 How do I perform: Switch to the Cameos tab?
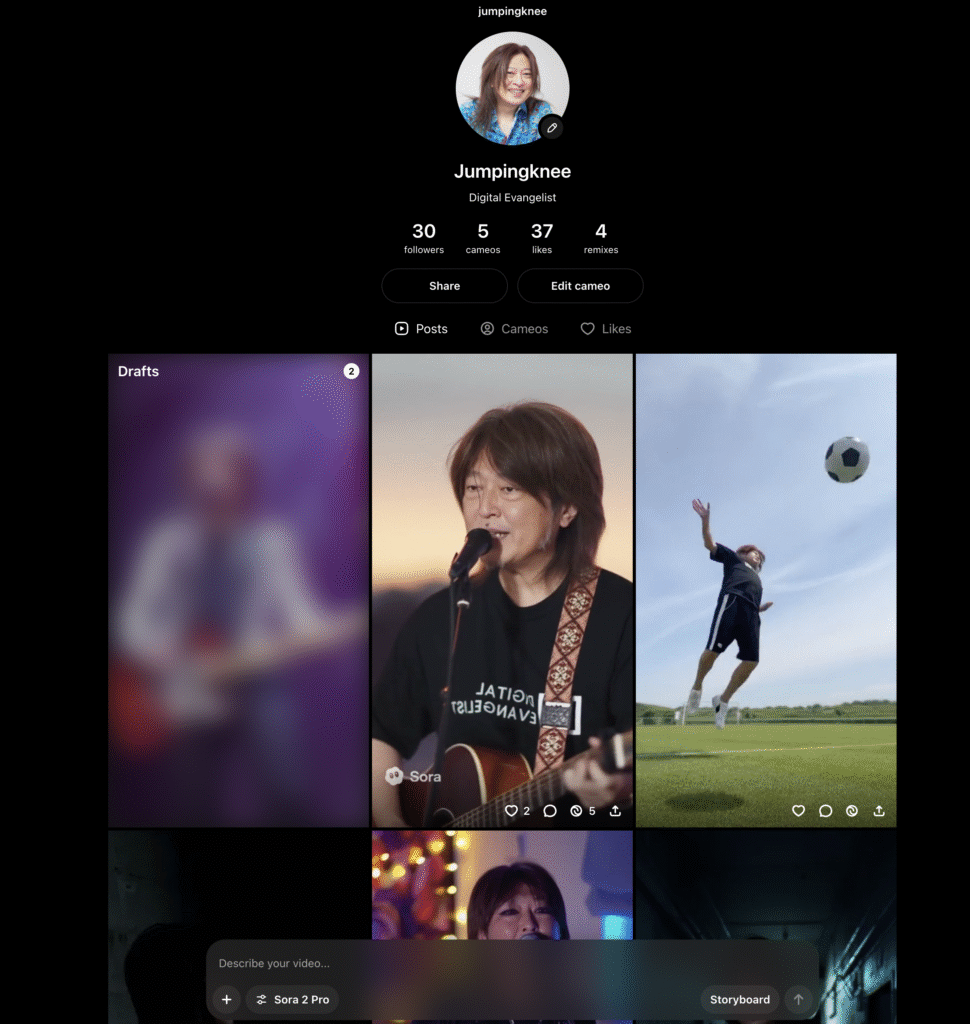(514, 329)
